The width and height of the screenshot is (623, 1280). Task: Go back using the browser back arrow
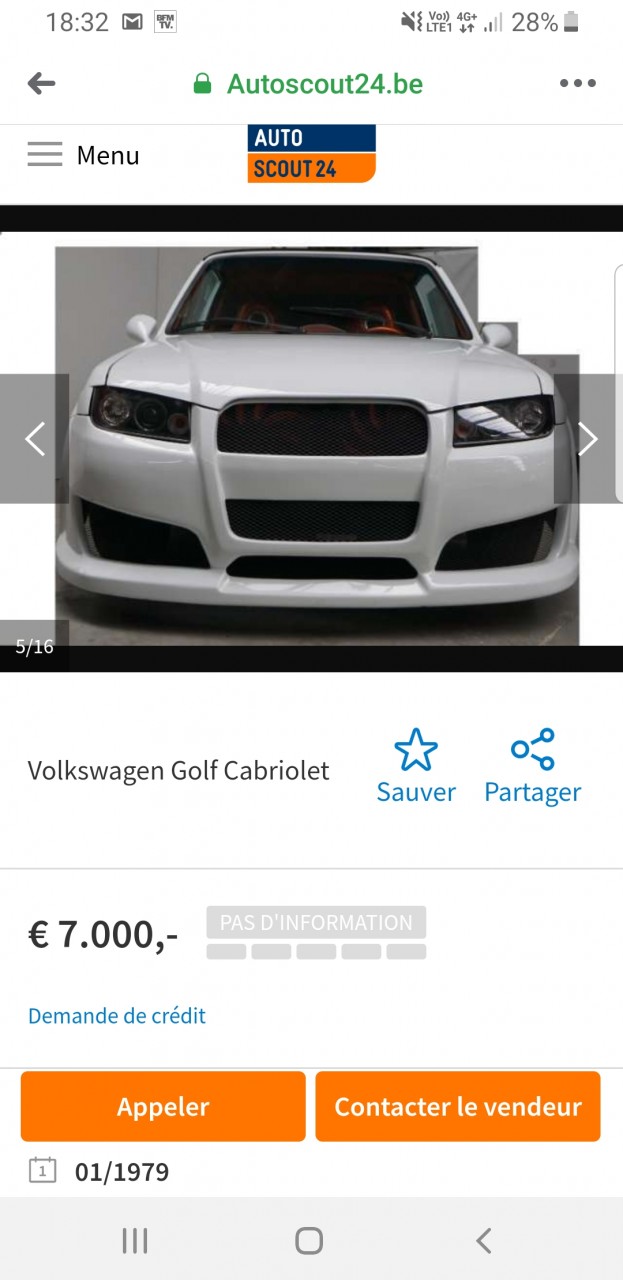point(41,84)
